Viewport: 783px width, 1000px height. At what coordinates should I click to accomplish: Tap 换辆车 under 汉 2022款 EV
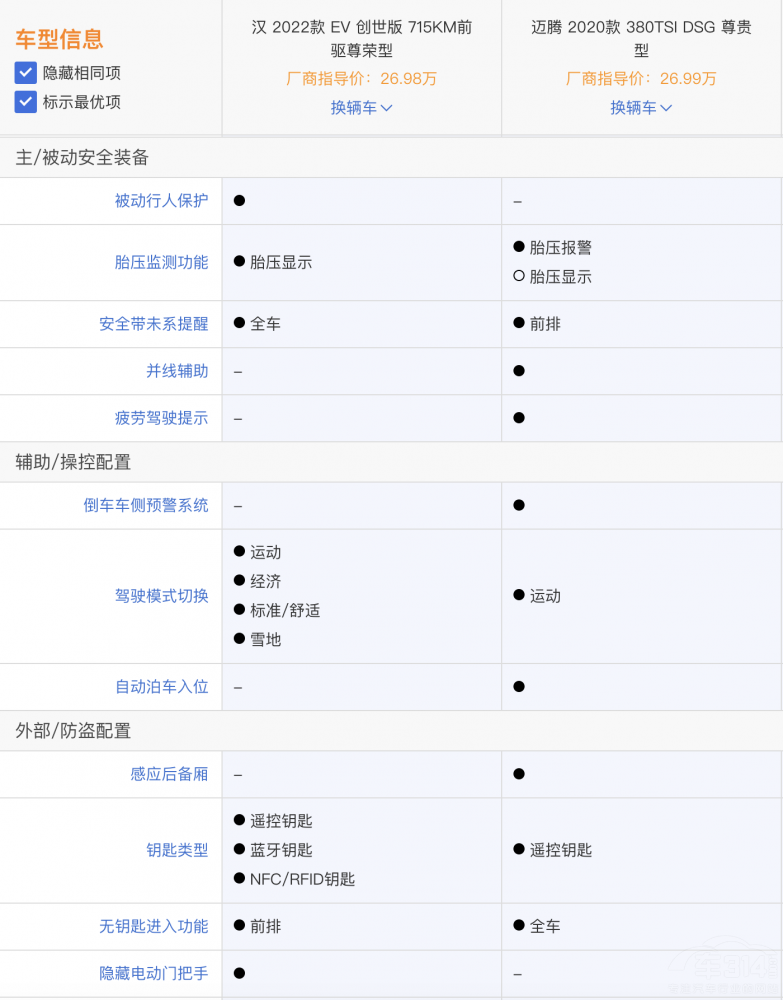[x=361, y=108]
